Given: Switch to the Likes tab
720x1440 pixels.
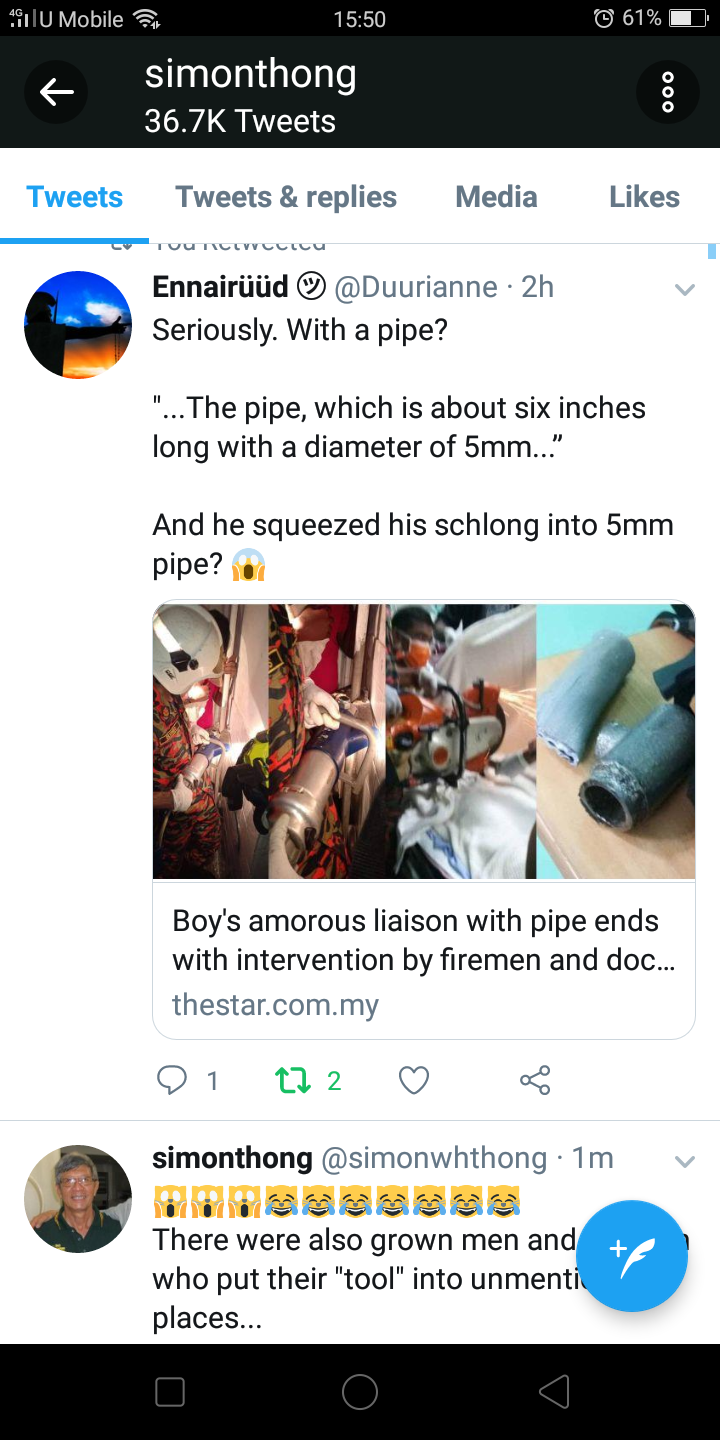Looking at the screenshot, I should point(644,197).
